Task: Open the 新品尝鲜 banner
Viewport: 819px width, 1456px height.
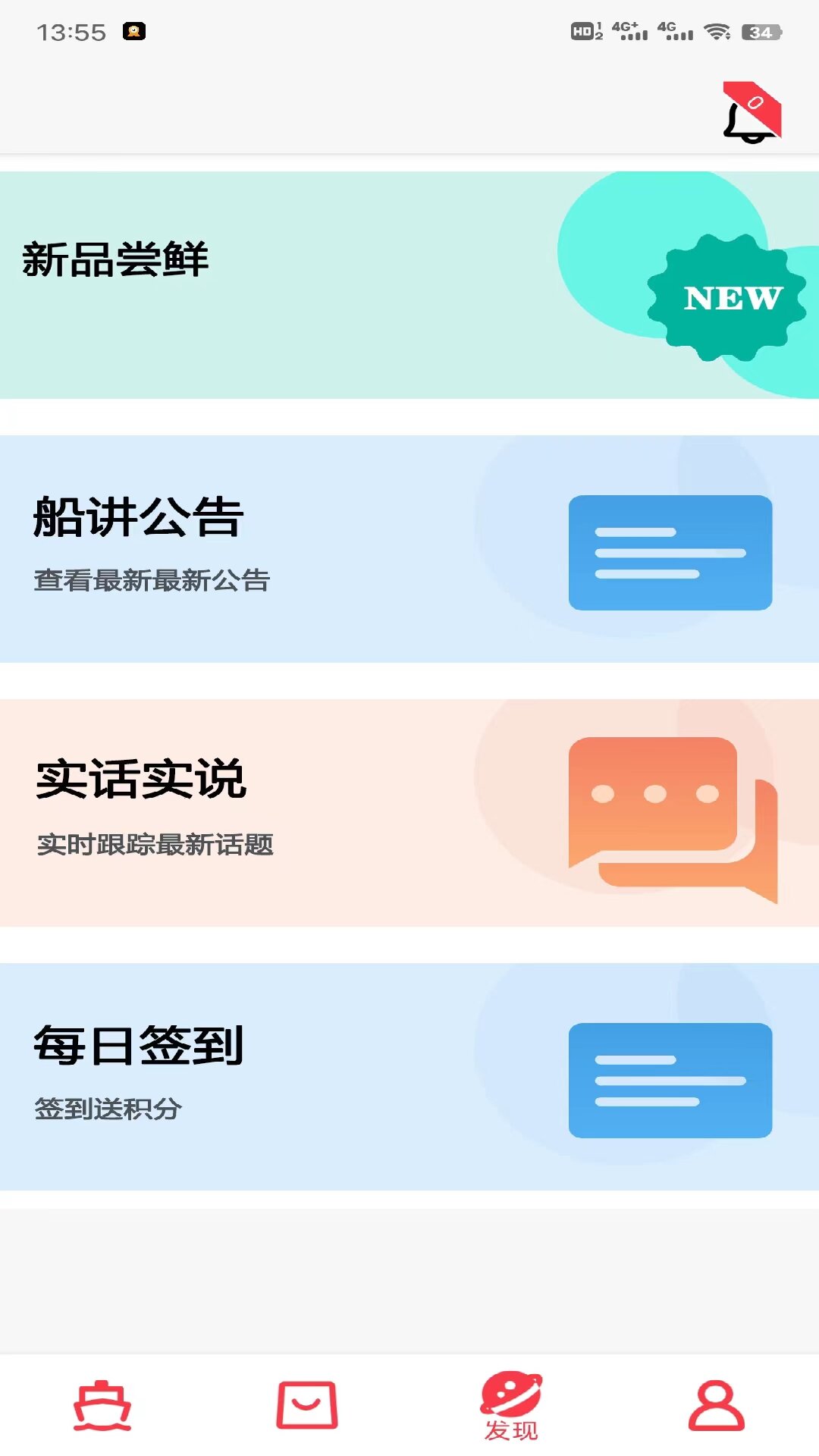Action: pos(303,283)
